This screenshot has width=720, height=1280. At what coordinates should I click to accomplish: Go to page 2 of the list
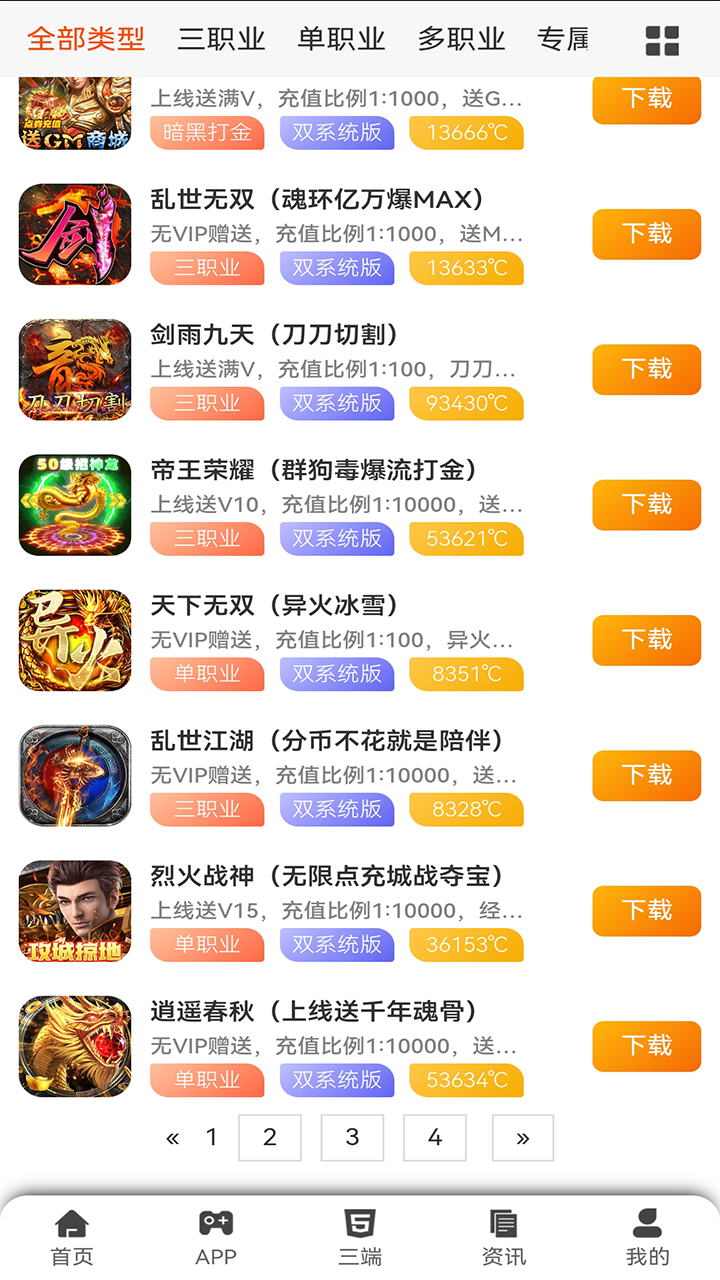click(x=270, y=1137)
